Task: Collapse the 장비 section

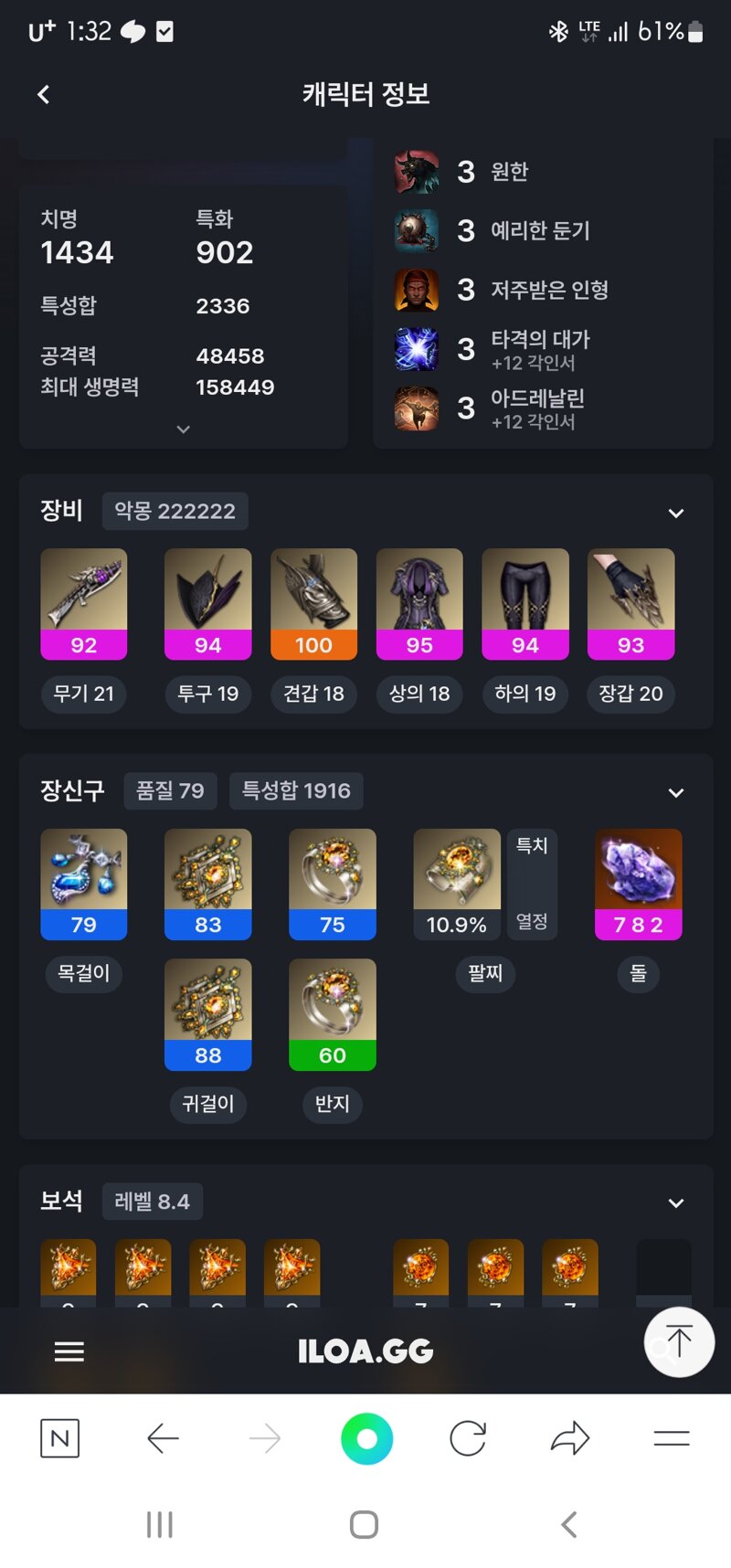Action: pos(675,514)
